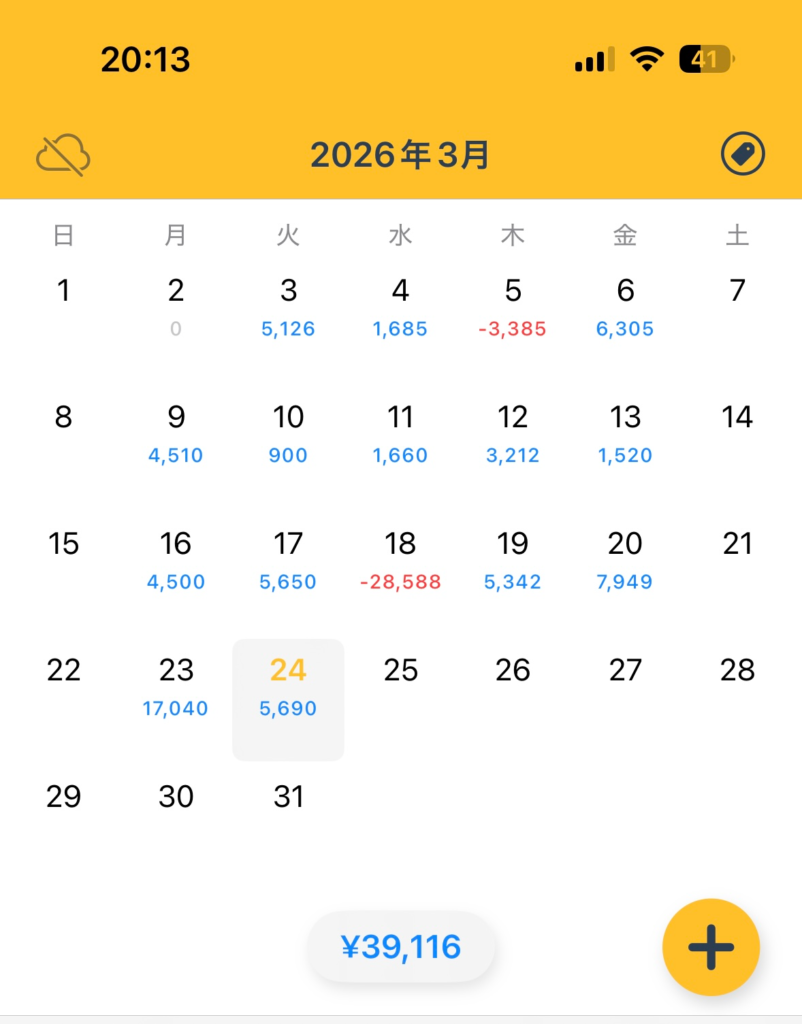This screenshot has width=802, height=1024.
Task: Open March 23 with 17,040
Action: click(x=176, y=686)
